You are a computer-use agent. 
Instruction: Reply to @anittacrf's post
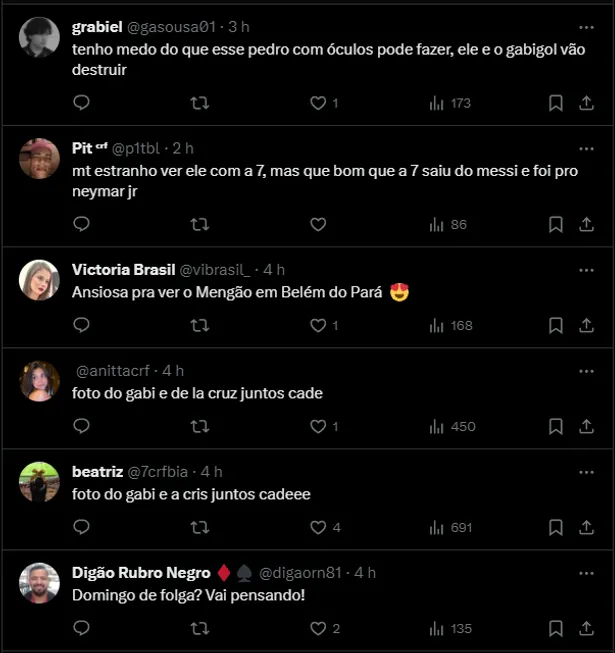[x=82, y=426]
